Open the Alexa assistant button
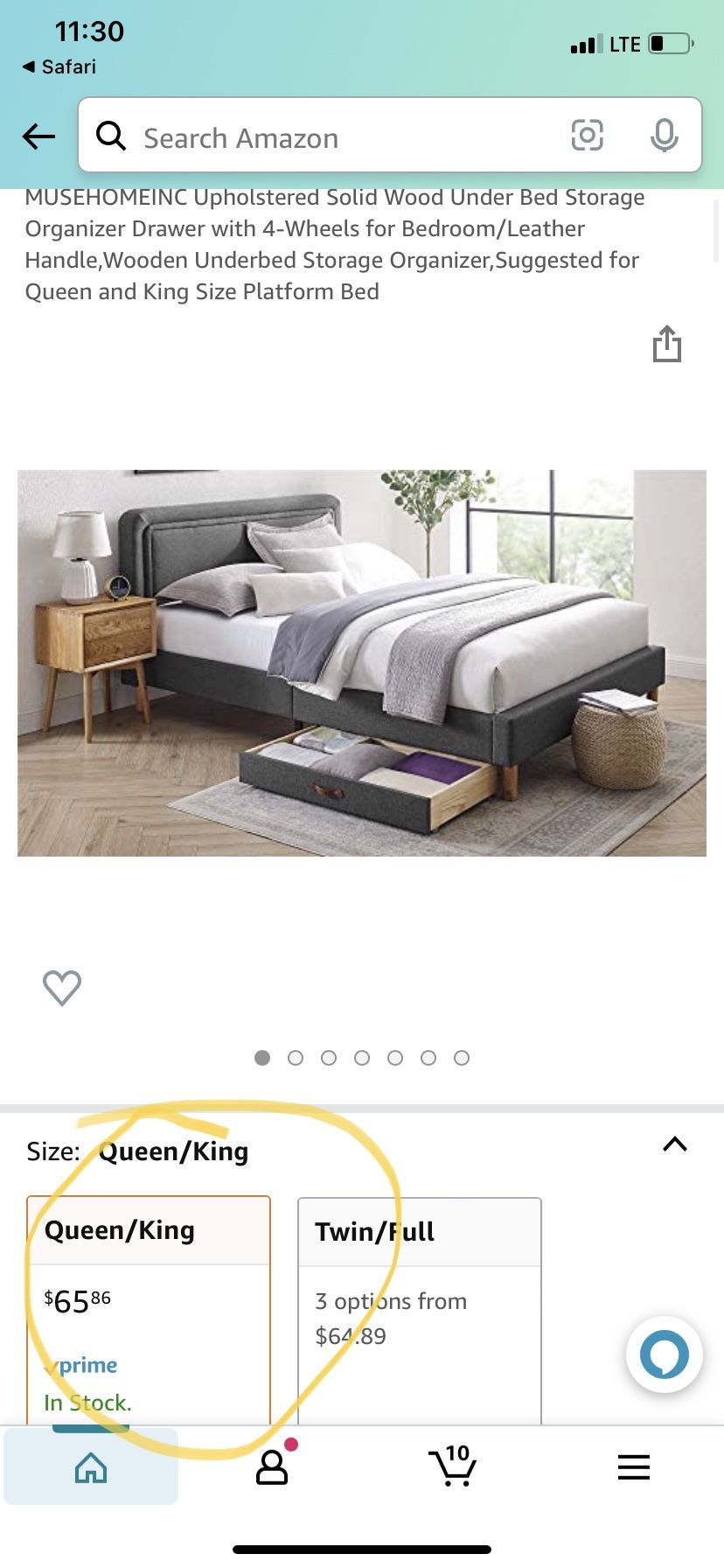The height and width of the screenshot is (1568, 724). point(664,1354)
